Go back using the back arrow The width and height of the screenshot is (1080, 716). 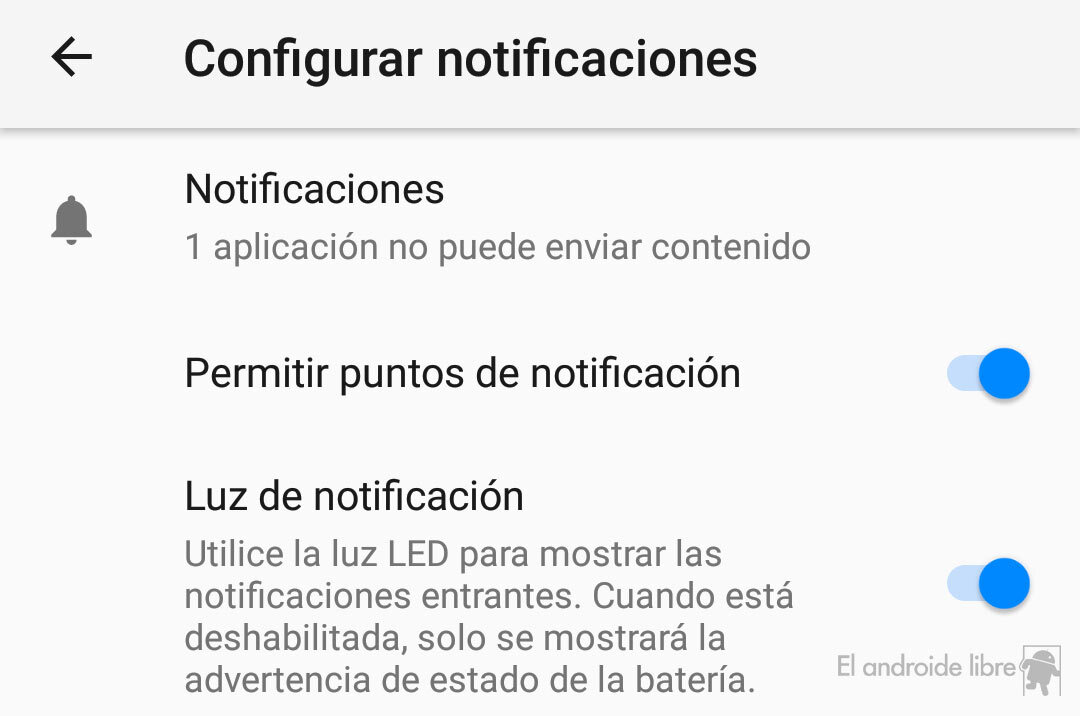(x=72, y=58)
